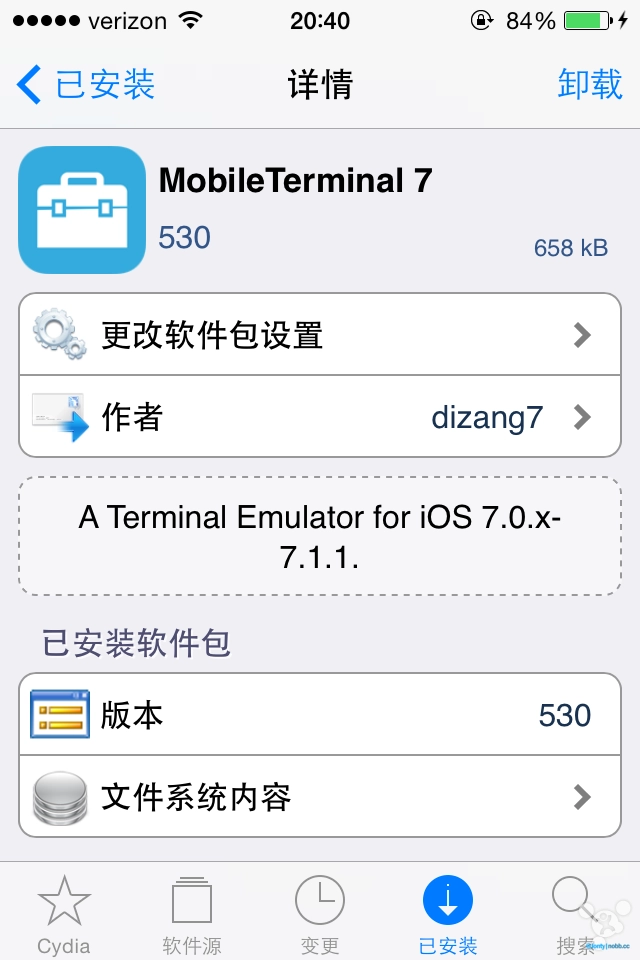Open 作者 dizang7 row
640x960 pixels.
(x=320, y=416)
